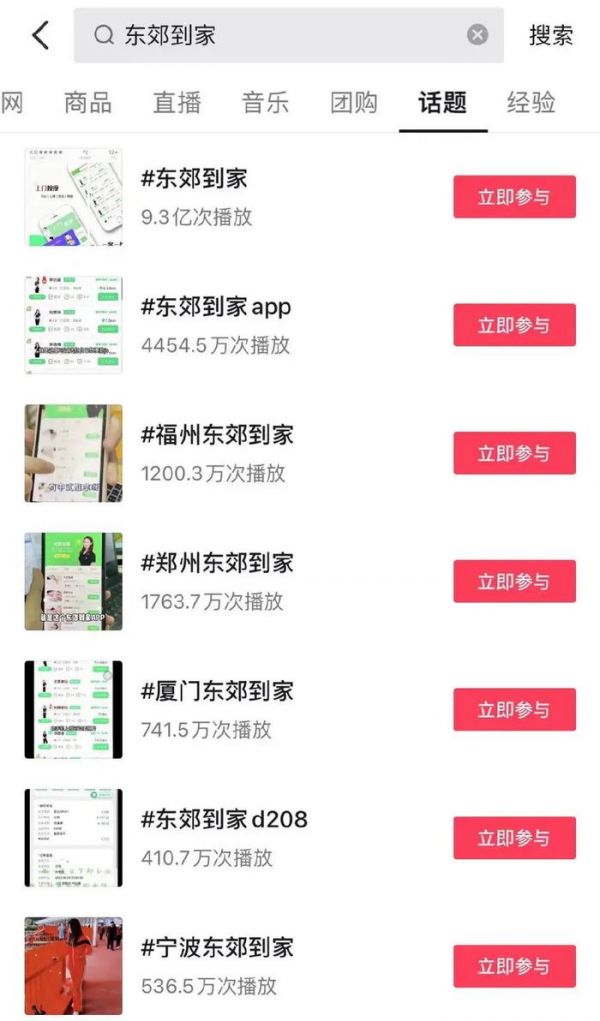
Task: Open the #东郊到家 topic with 9.3亿次播放
Action: pyautogui.click(x=195, y=180)
